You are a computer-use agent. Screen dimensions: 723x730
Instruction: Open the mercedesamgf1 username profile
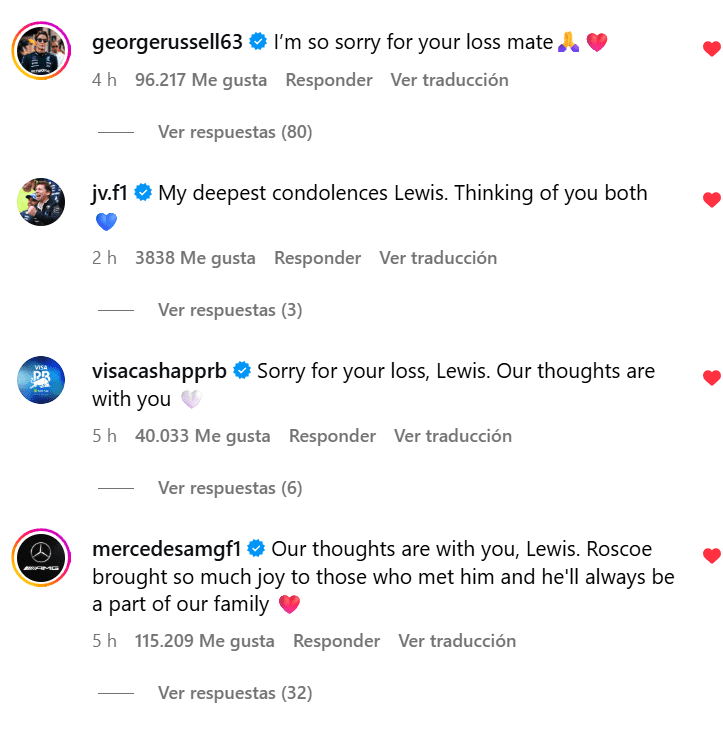coord(166,548)
